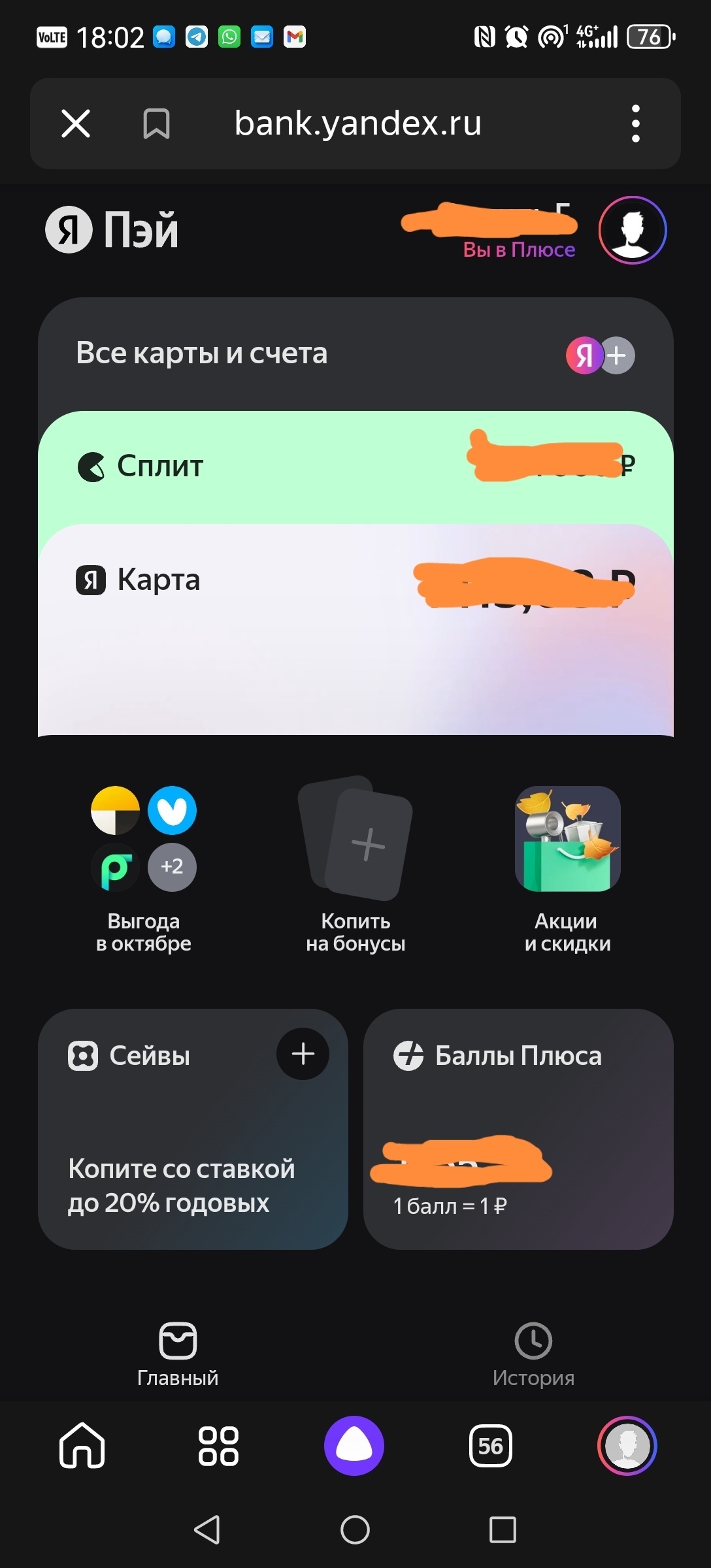This screenshot has height=1568, width=711.
Task: Open the browser overflow menu
Action: 635,123
